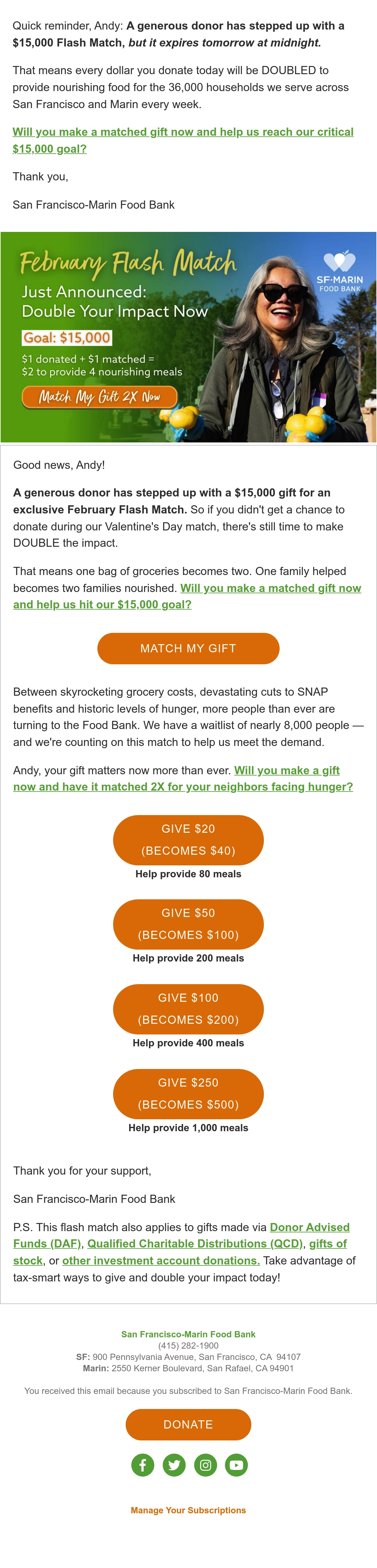The width and height of the screenshot is (377, 1568).
Task: Tap the MATCH MY GIFT button
Action: click(x=188, y=648)
